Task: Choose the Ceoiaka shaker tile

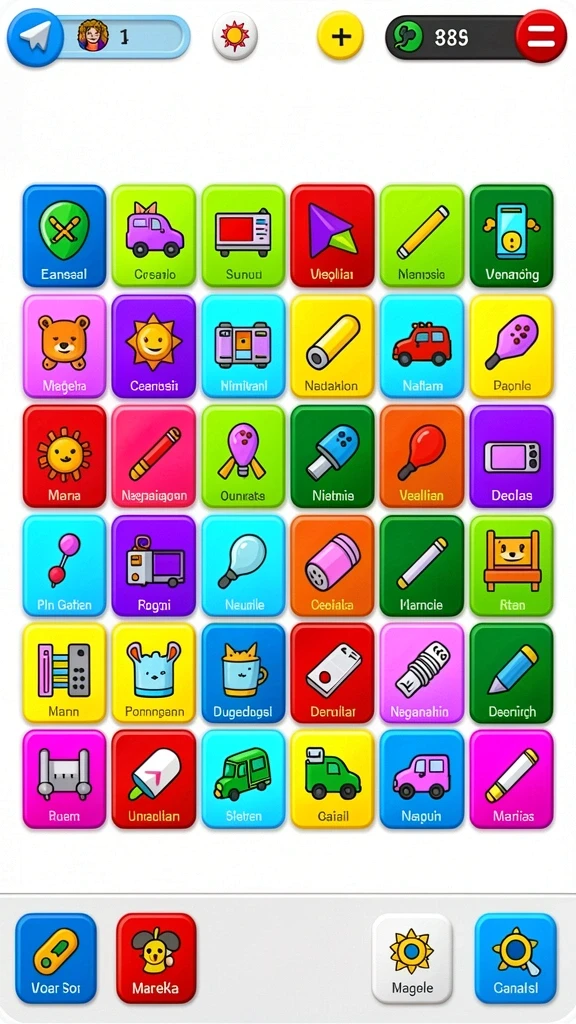Action: point(332,566)
